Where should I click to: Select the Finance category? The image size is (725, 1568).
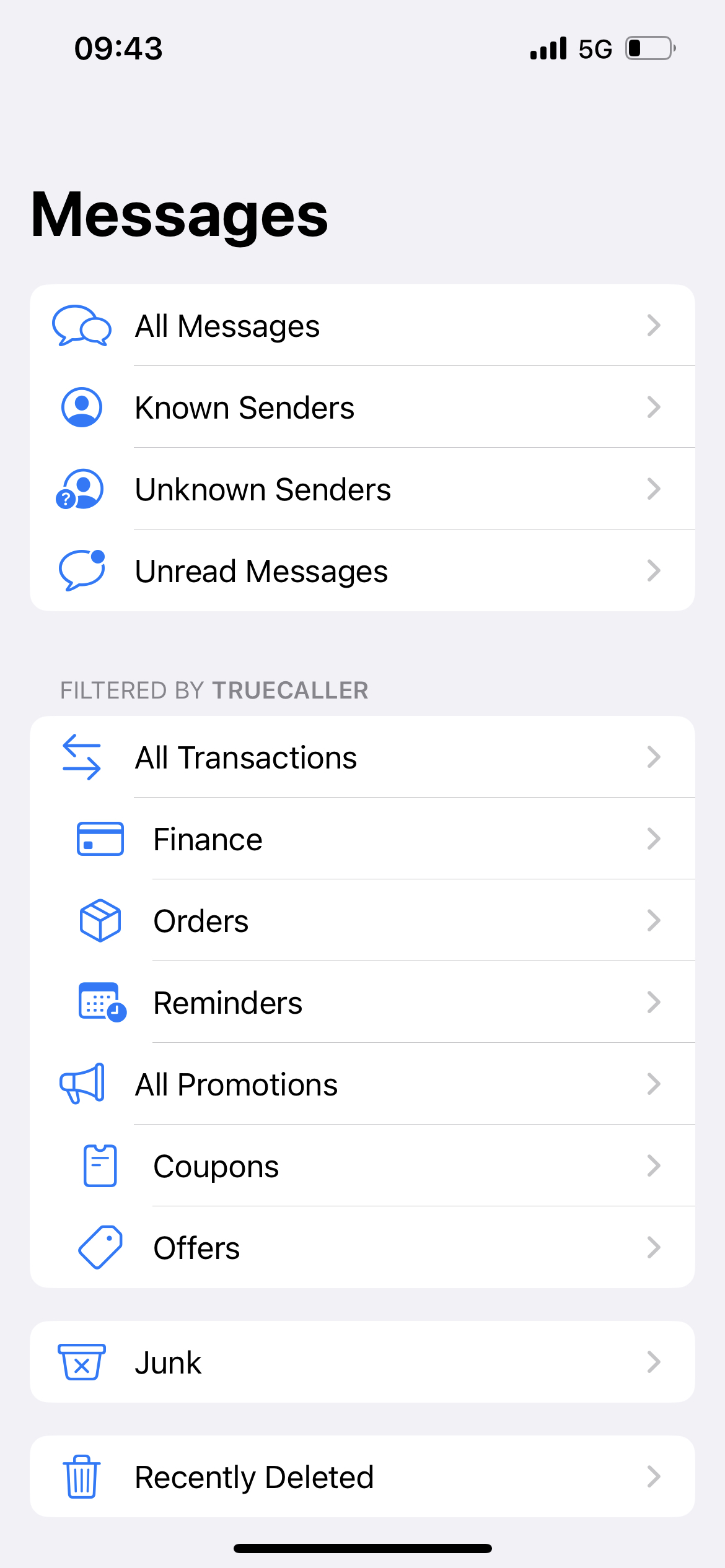click(x=362, y=838)
